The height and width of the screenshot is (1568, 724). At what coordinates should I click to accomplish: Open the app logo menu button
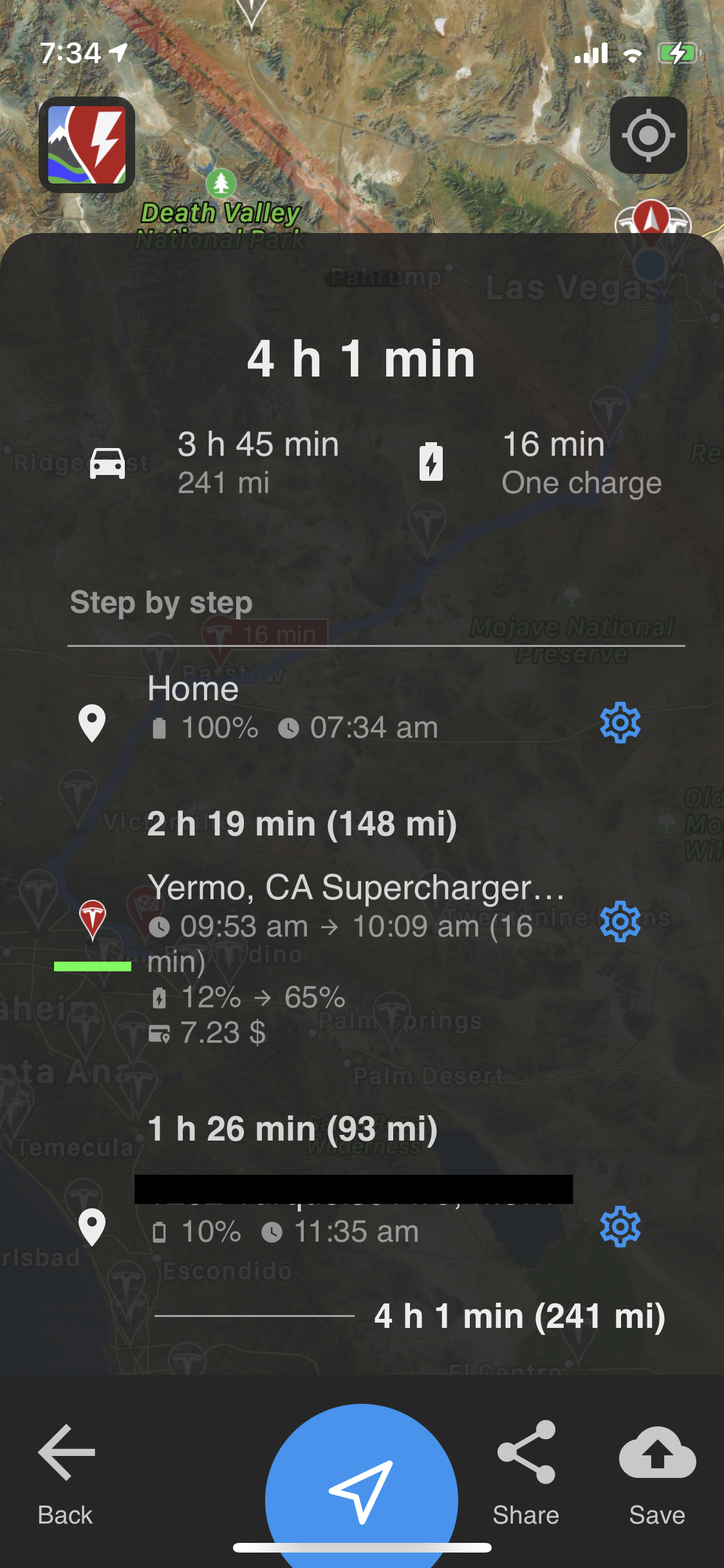coord(87,145)
